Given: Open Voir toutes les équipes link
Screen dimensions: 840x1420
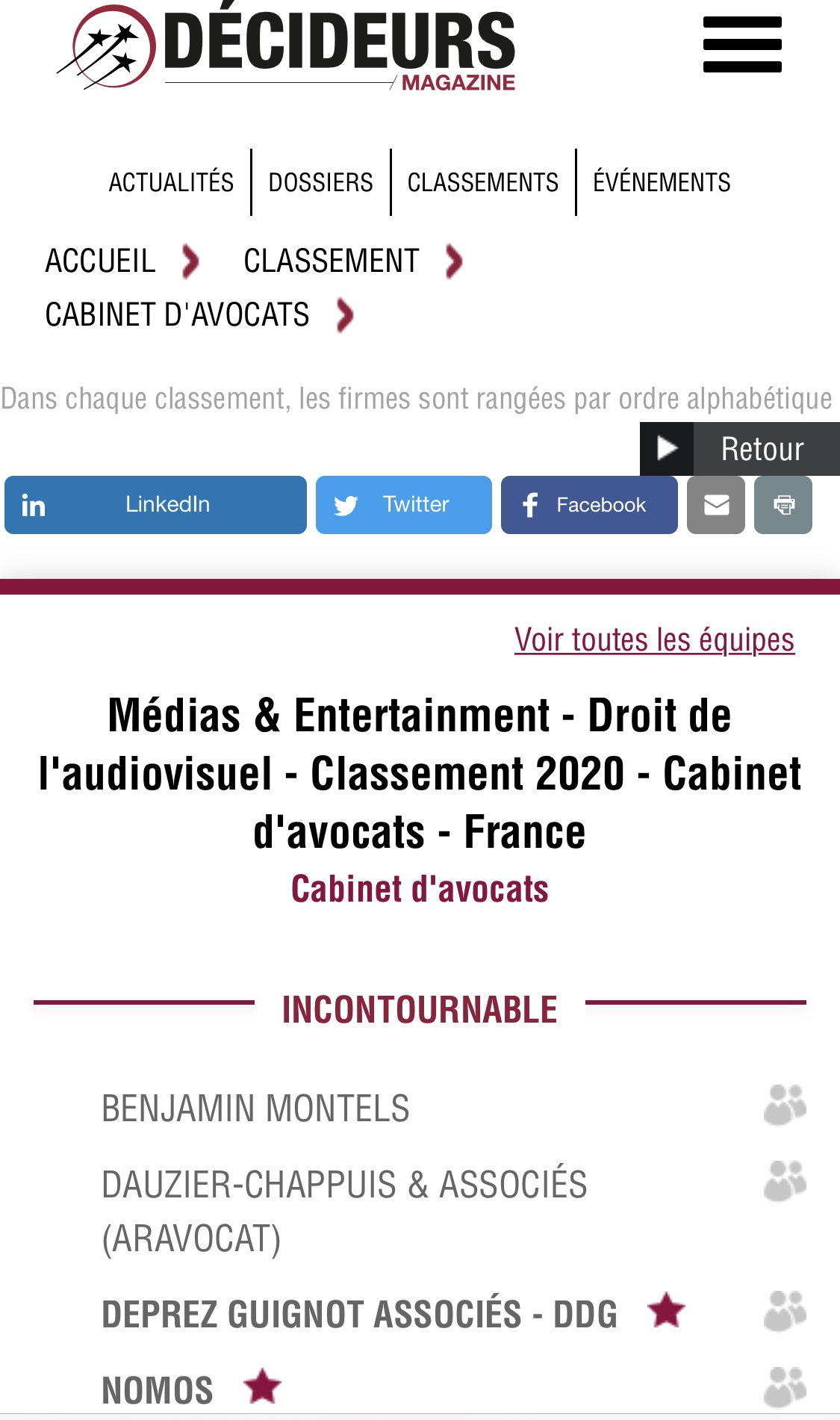Looking at the screenshot, I should click(x=654, y=640).
